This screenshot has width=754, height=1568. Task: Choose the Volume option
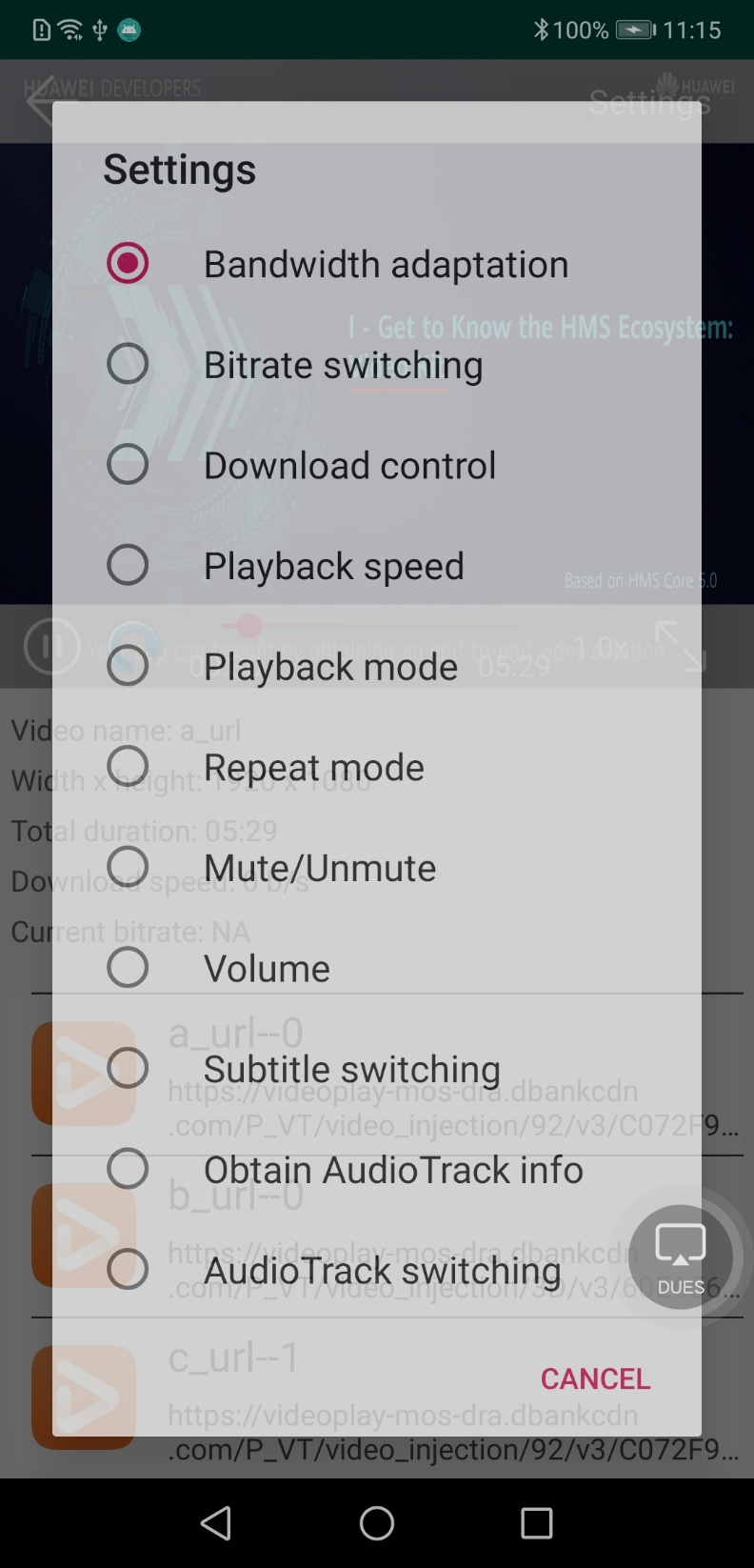[x=377, y=968]
